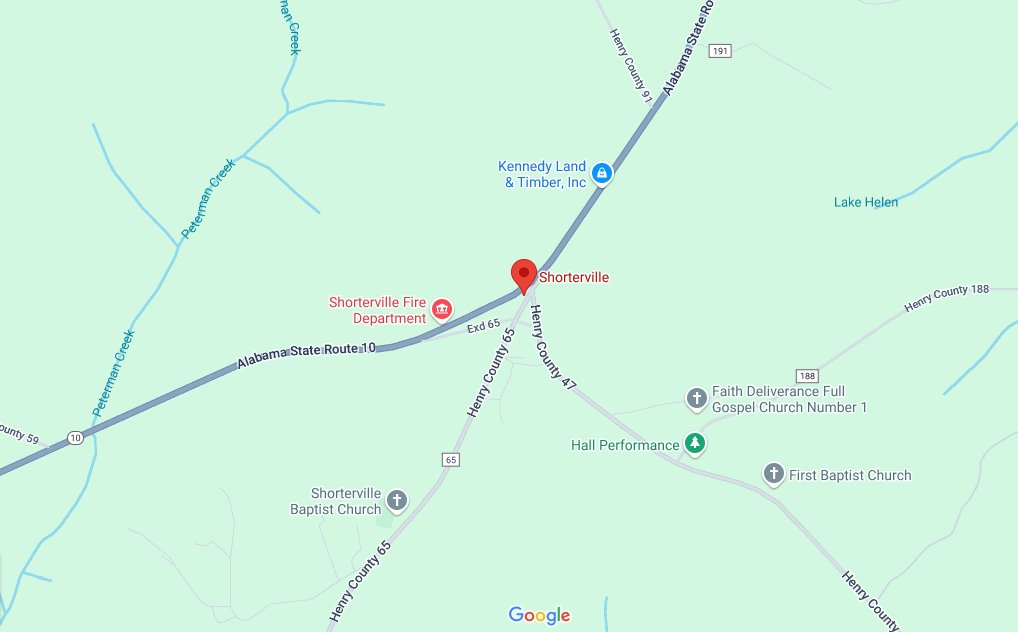Open Shorterville Fire Department place marker
The height and width of the screenshot is (632, 1018).
coord(441,311)
